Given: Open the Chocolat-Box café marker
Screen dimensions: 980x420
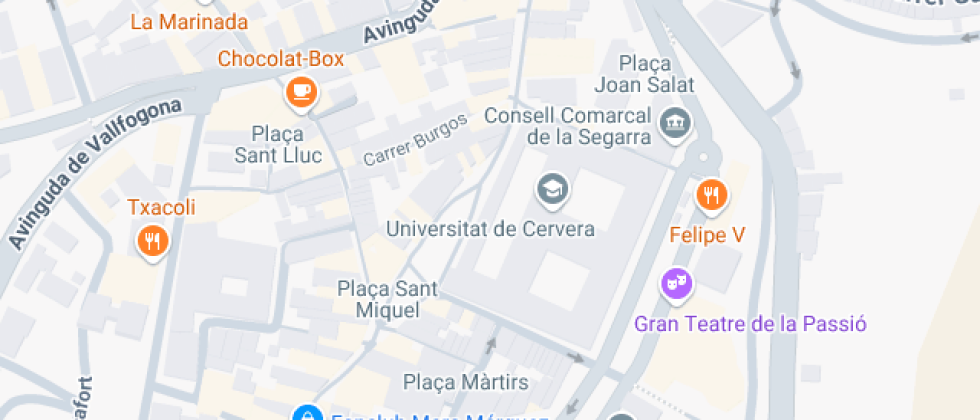Looking at the screenshot, I should point(301,93).
